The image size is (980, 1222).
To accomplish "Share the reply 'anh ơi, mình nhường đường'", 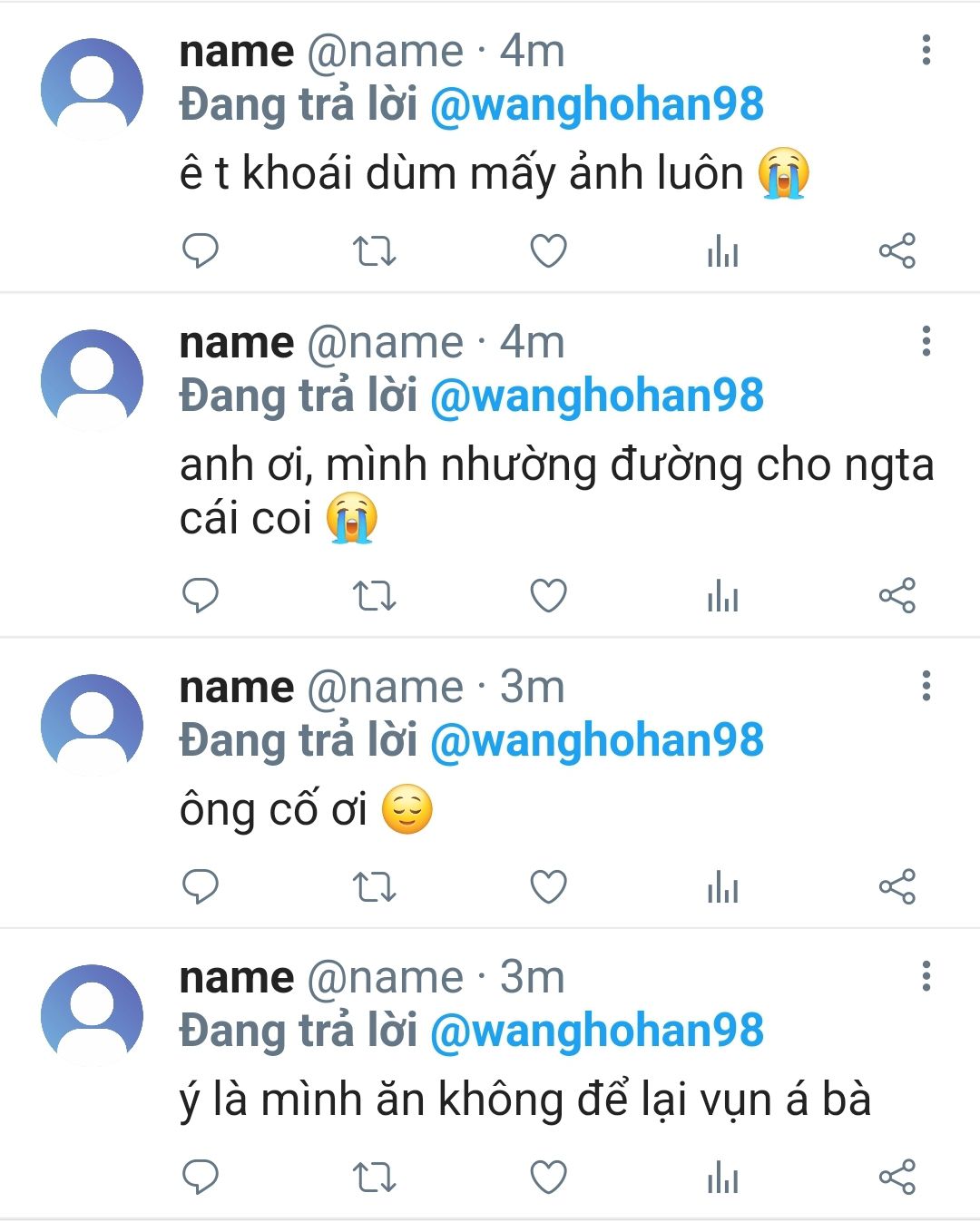I will pos(897,596).
